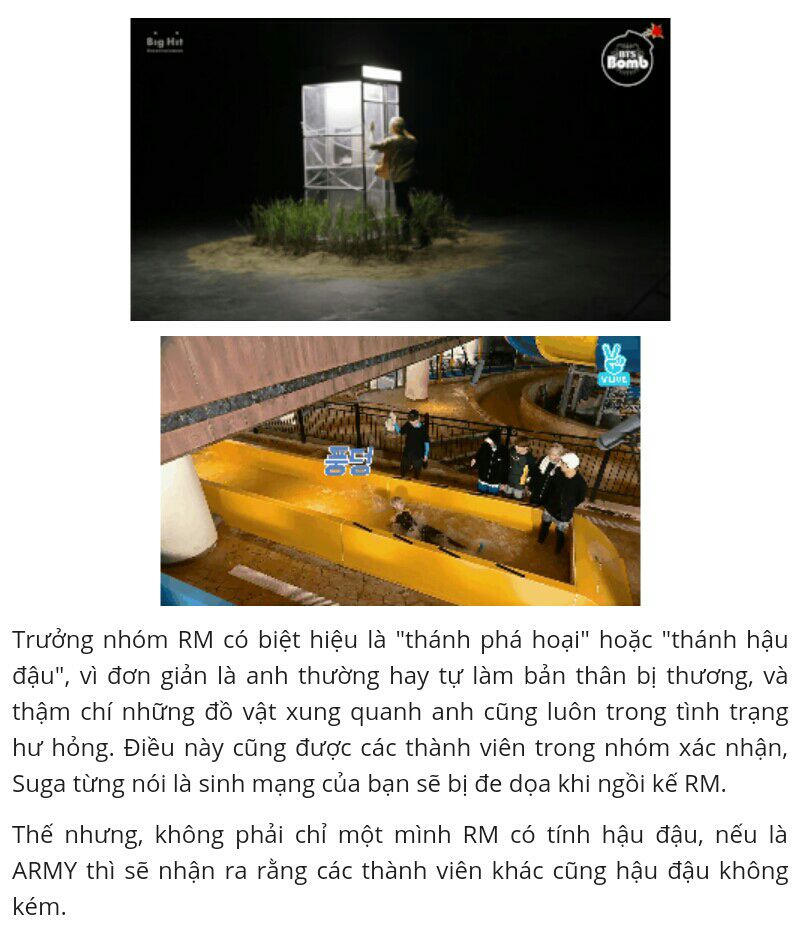Image resolution: width=800 pixels, height=926 pixels.
Task: Open the phone booth BTS Bomb image
Action: point(400,169)
